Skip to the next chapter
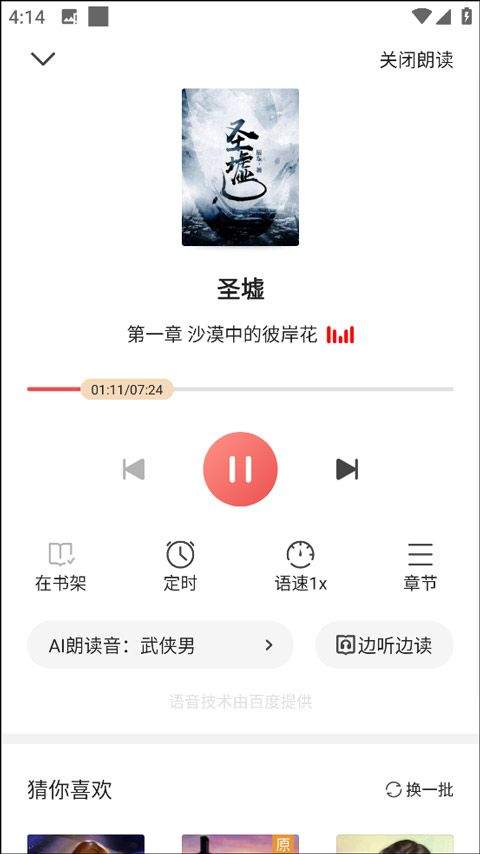 tap(347, 469)
